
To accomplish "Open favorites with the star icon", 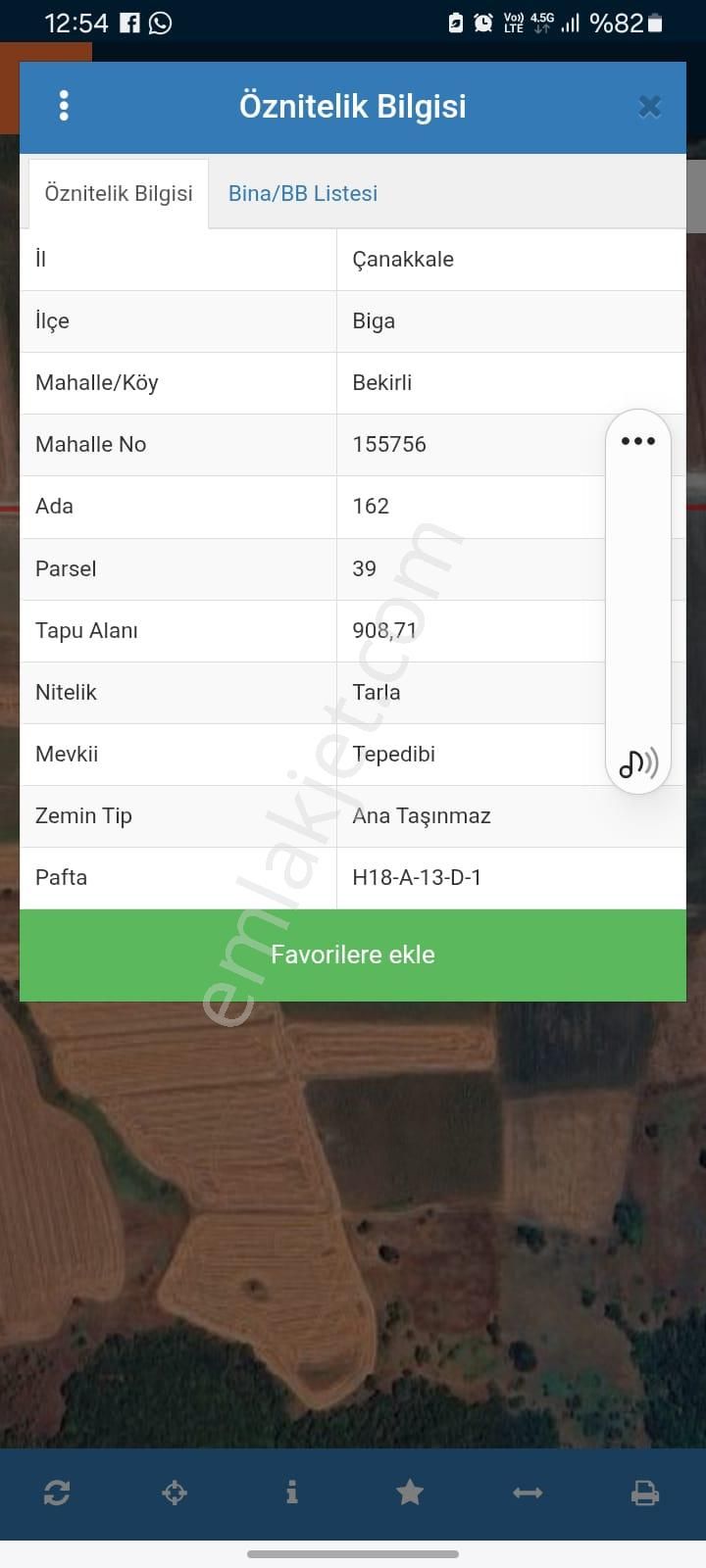I will [410, 1493].
